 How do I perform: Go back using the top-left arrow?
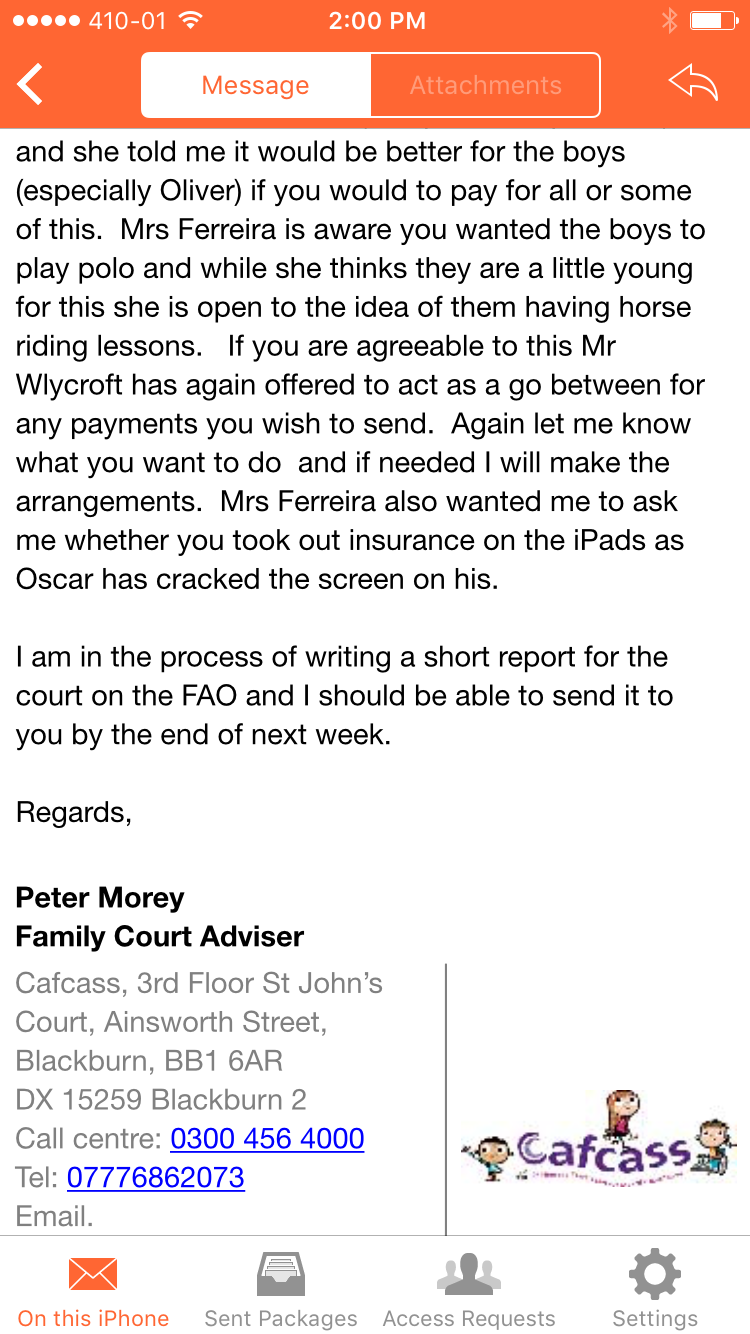pyautogui.click(x=31, y=85)
